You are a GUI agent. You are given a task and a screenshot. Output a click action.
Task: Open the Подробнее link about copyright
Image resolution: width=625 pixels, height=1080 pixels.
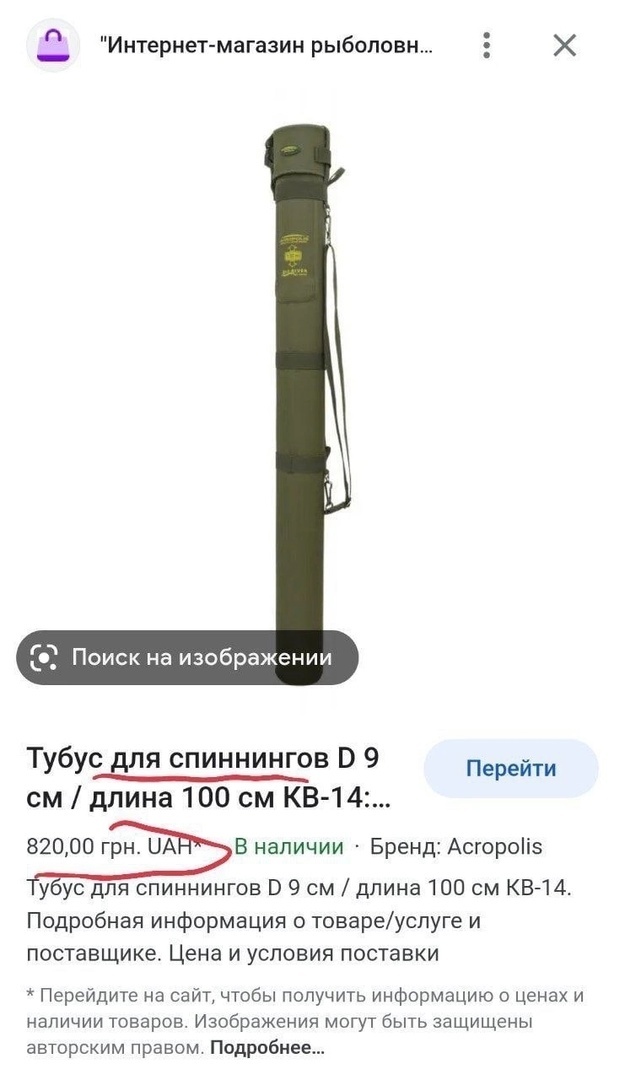267,1048
